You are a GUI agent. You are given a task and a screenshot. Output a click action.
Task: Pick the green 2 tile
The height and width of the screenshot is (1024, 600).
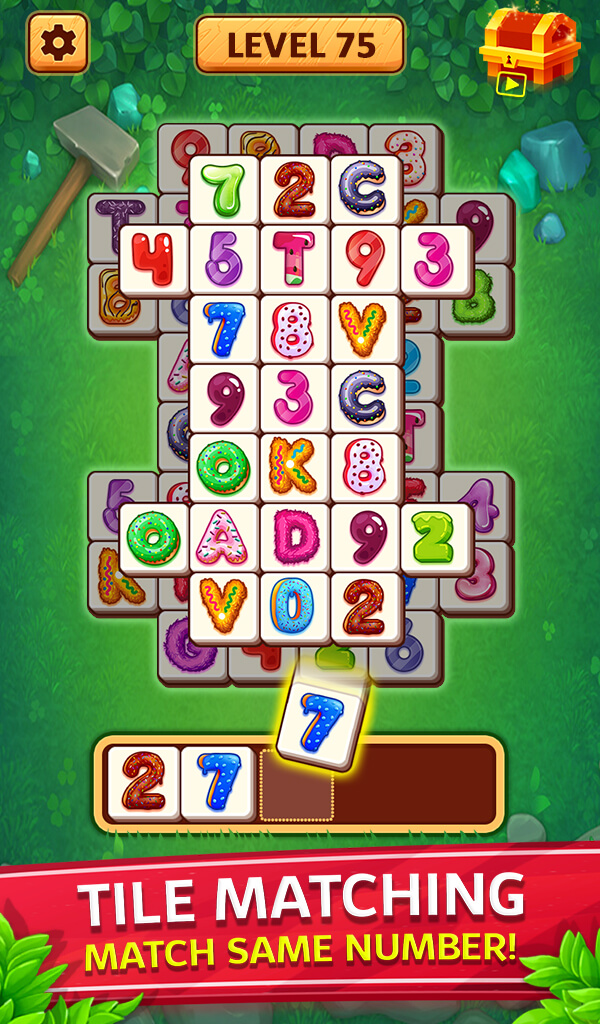pos(434,538)
